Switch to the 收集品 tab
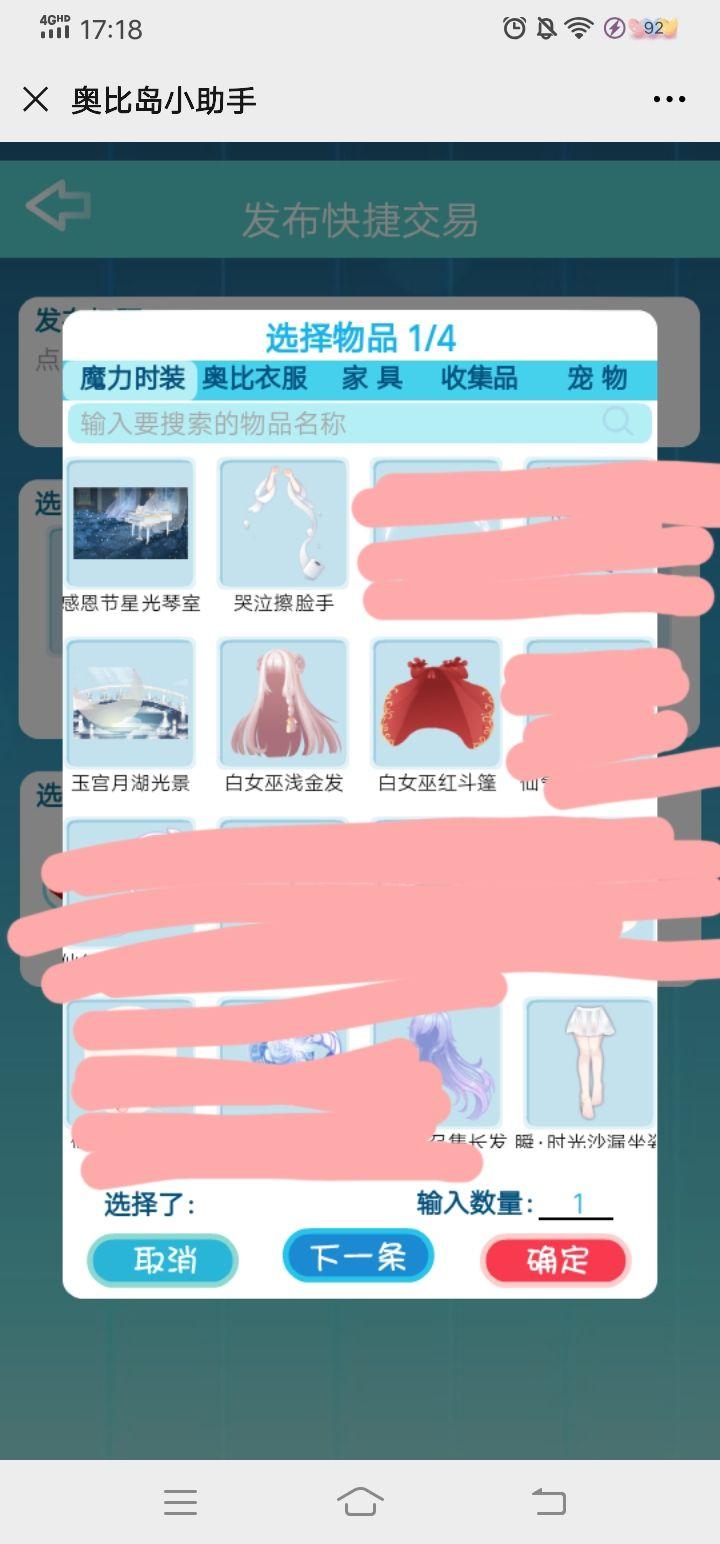Screen dimensions: 720x1544 click(x=479, y=378)
